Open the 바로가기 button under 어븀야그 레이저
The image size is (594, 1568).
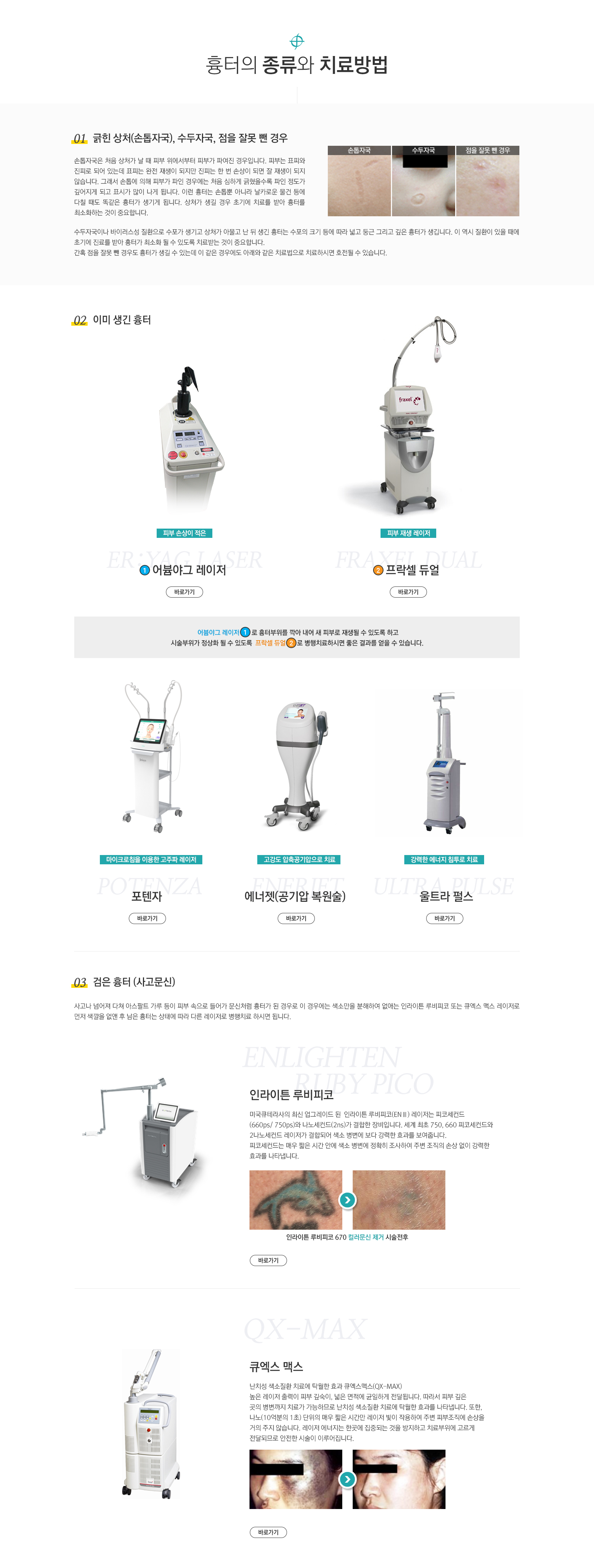click(x=184, y=592)
